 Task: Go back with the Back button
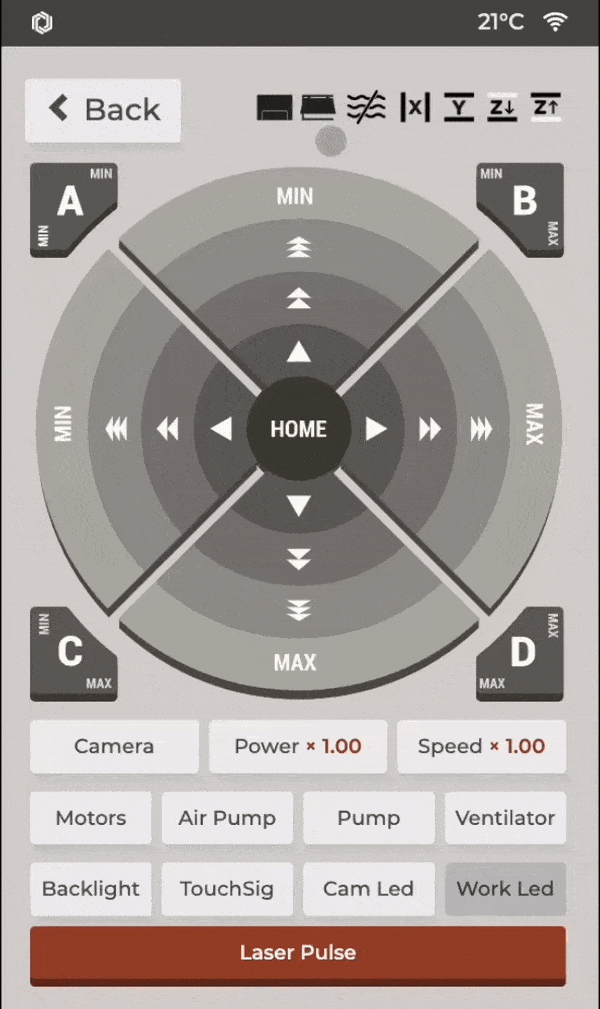click(x=103, y=109)
